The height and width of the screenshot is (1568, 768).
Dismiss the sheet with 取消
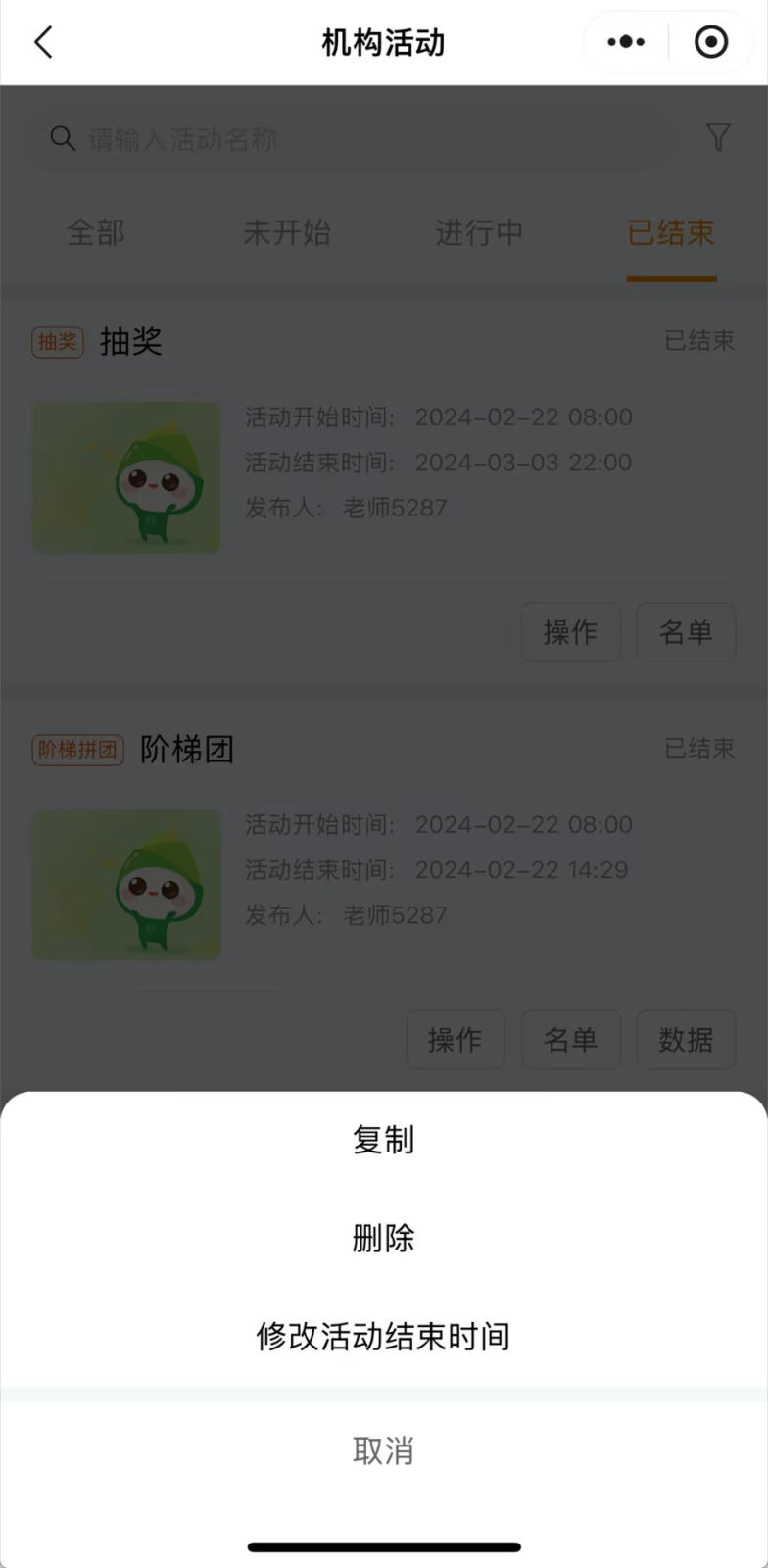[x=383, y=1450]
